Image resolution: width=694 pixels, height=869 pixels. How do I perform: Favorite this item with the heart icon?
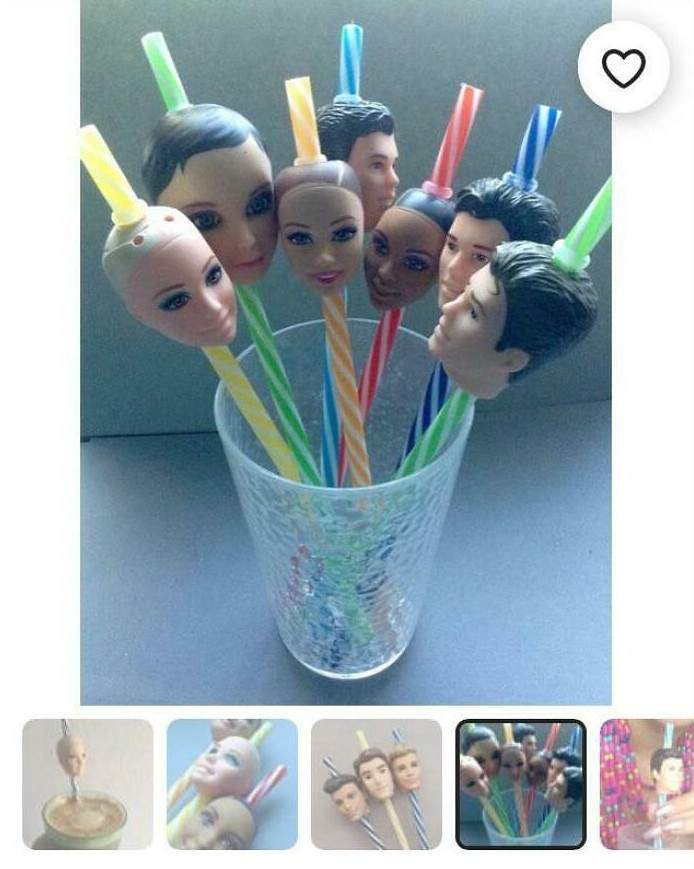[624, 67]
